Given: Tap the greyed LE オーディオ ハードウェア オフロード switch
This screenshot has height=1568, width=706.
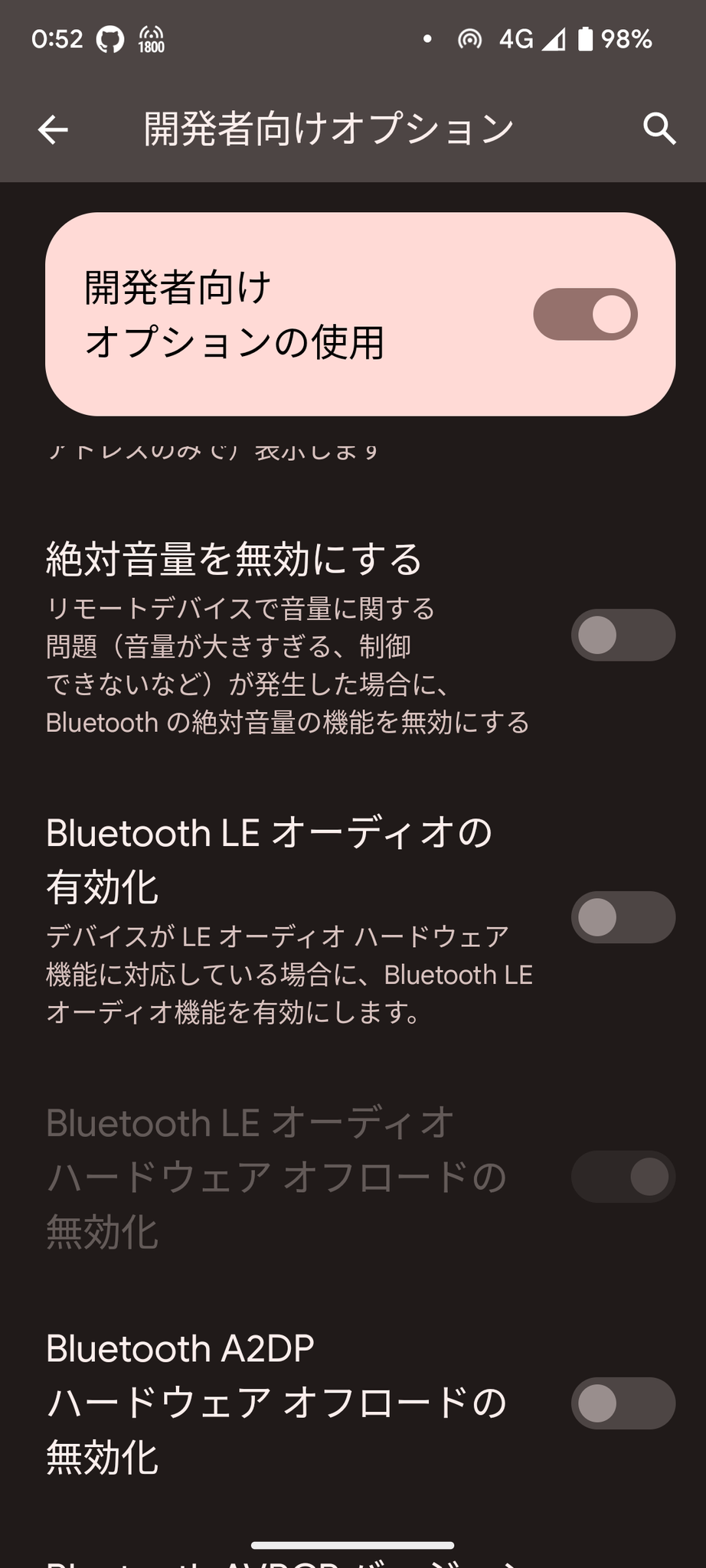Looking at the screenshot, I should pyautogui.click(x=623, y=1178).
